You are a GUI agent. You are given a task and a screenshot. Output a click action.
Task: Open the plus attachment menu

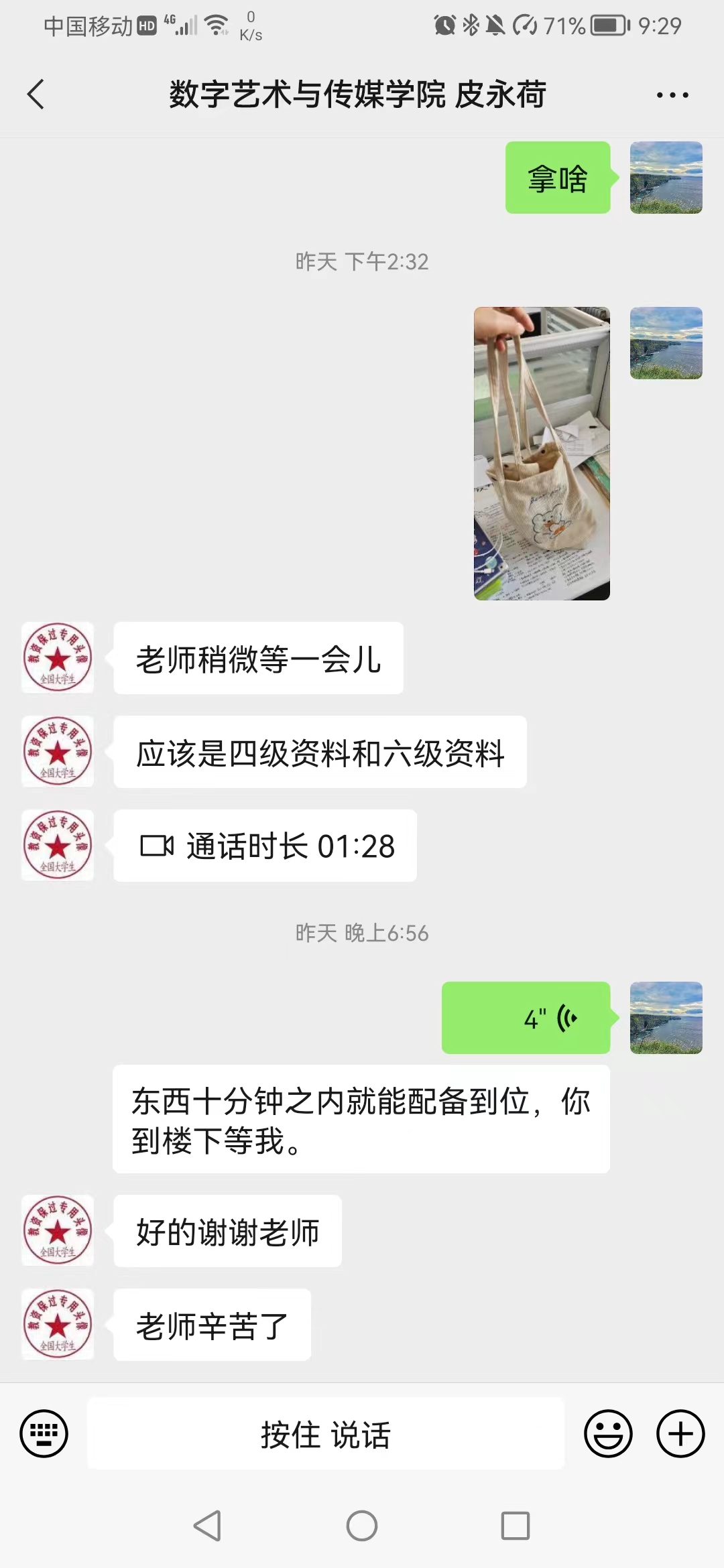[x=680, y=1434]
